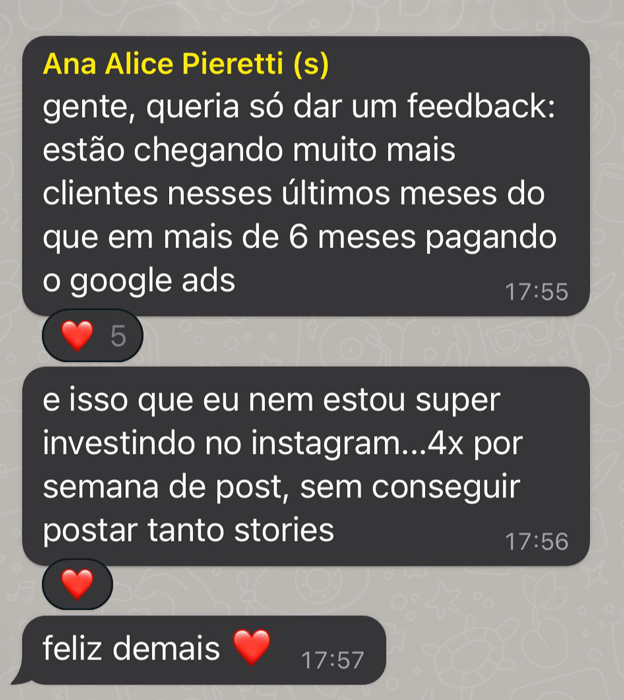This screenshot has width=624, height=700.
Task: Open the heart reactions showing count 5
Action: coord(92,335)
